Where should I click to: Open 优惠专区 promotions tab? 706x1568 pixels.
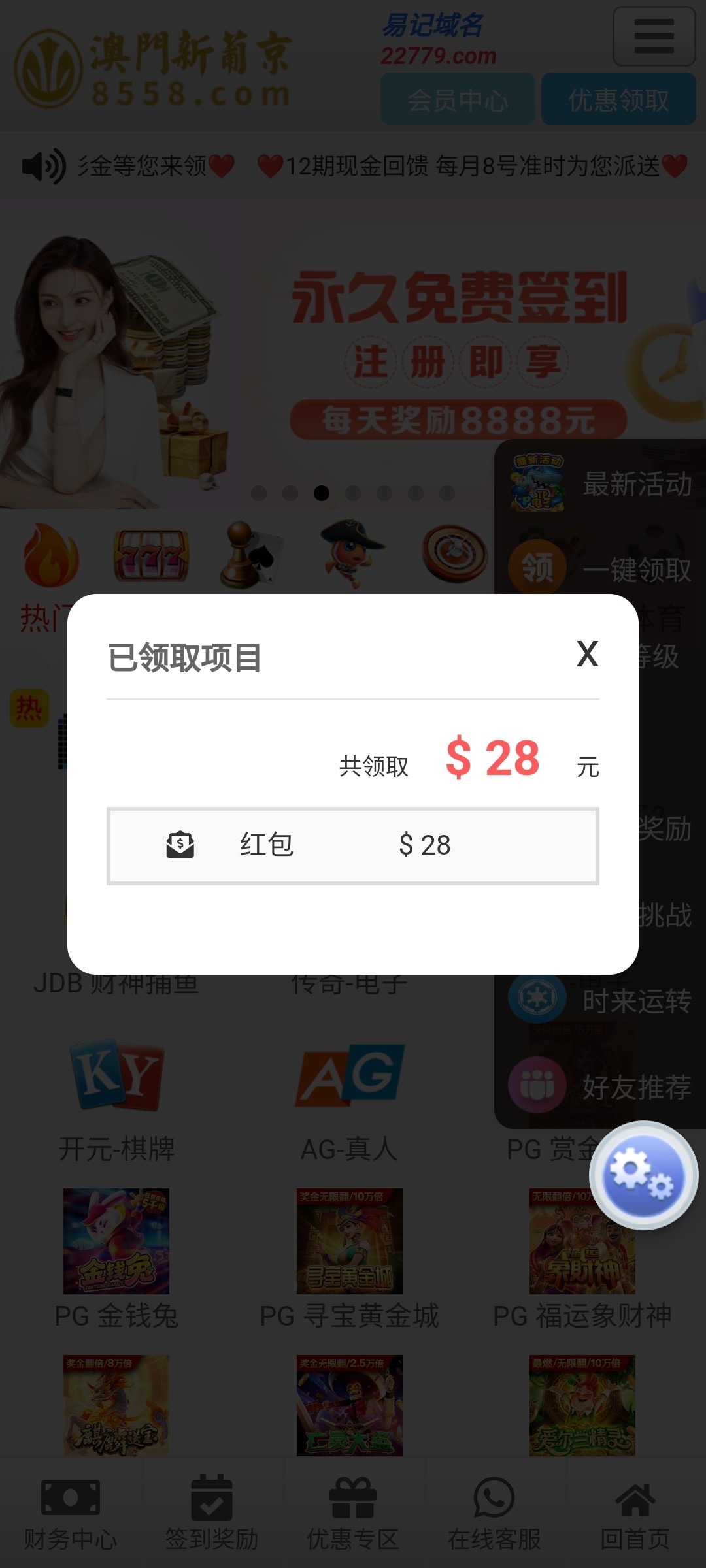click(x=352, y=1513)
